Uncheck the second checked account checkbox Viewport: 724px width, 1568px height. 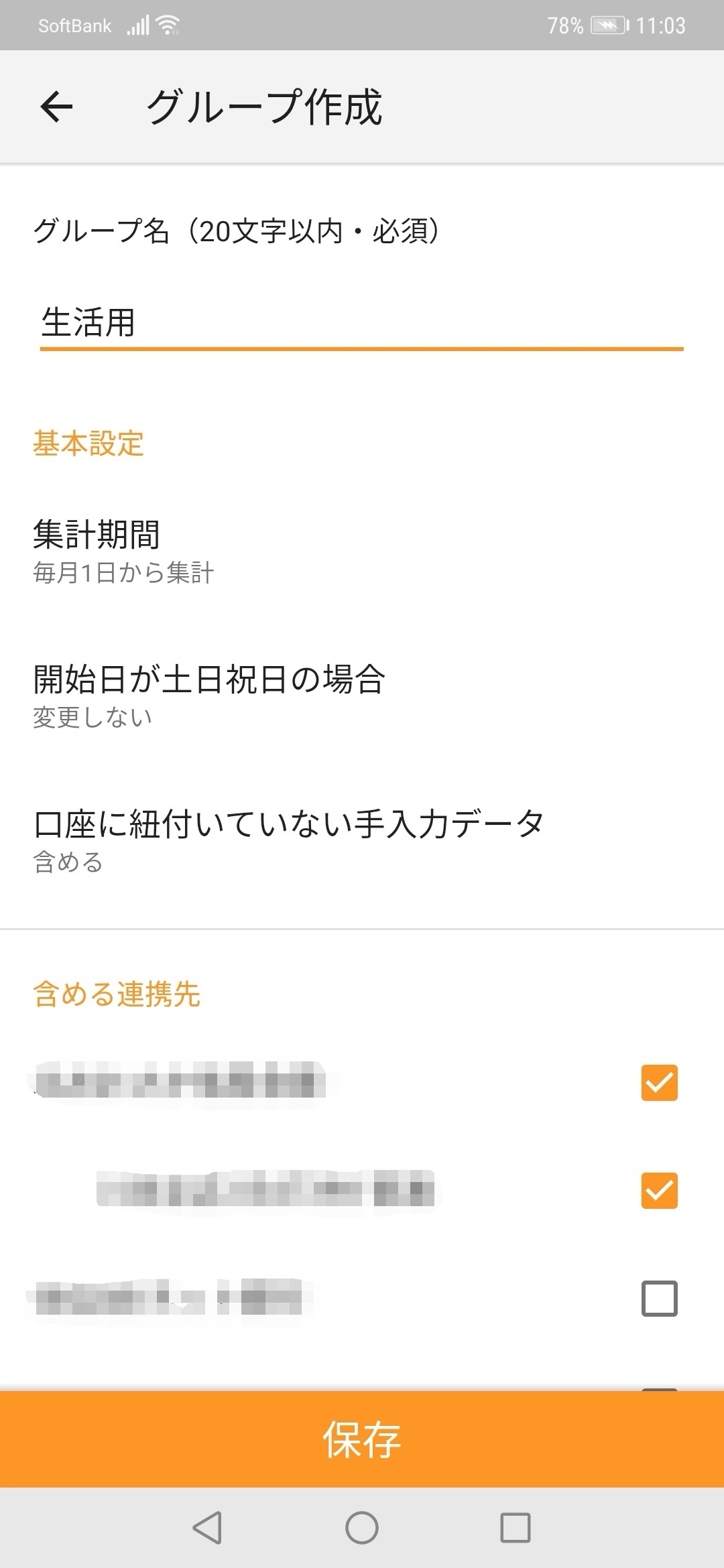click(660, 1191)
